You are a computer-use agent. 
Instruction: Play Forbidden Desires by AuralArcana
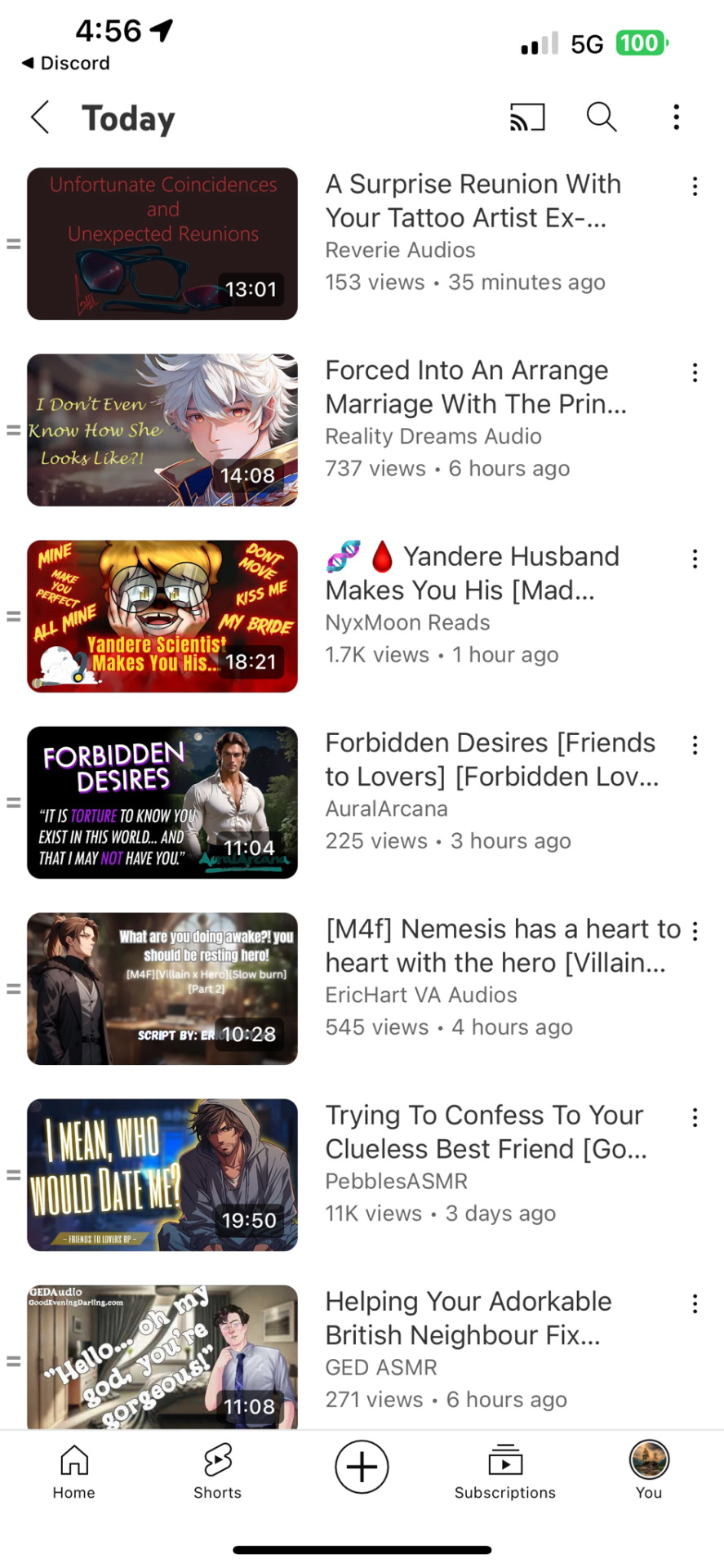coord(162,802)
